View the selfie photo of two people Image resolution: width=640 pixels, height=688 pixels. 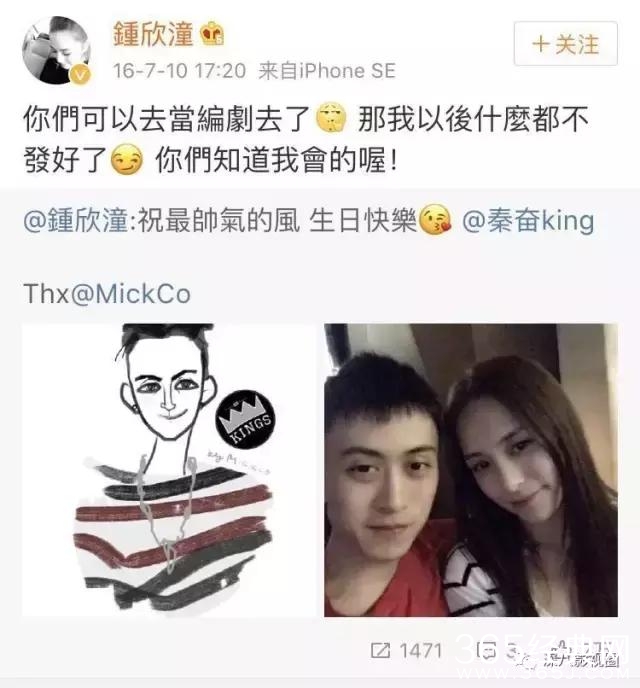click(470, 470)
